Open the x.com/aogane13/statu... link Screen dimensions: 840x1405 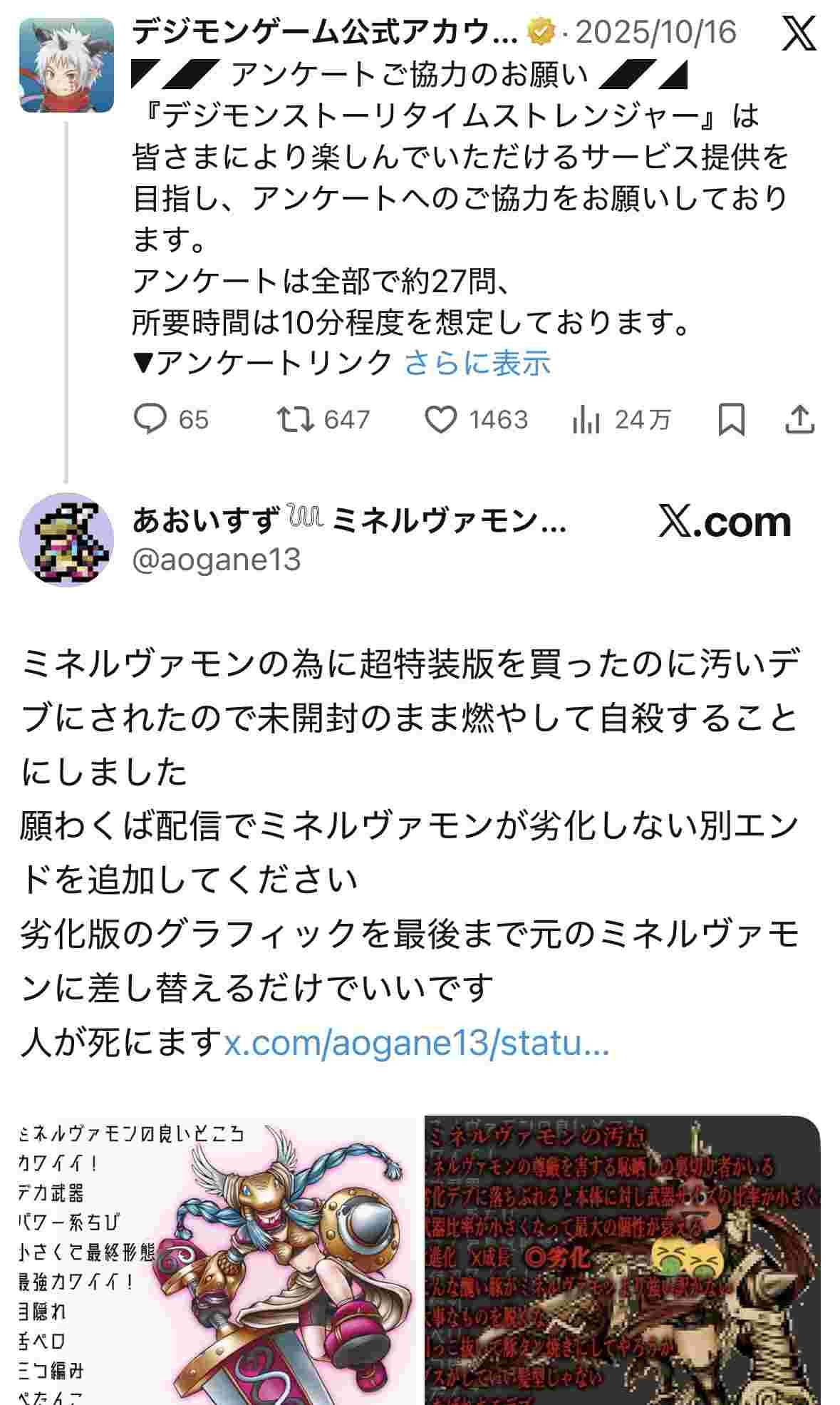[417, 1044]
